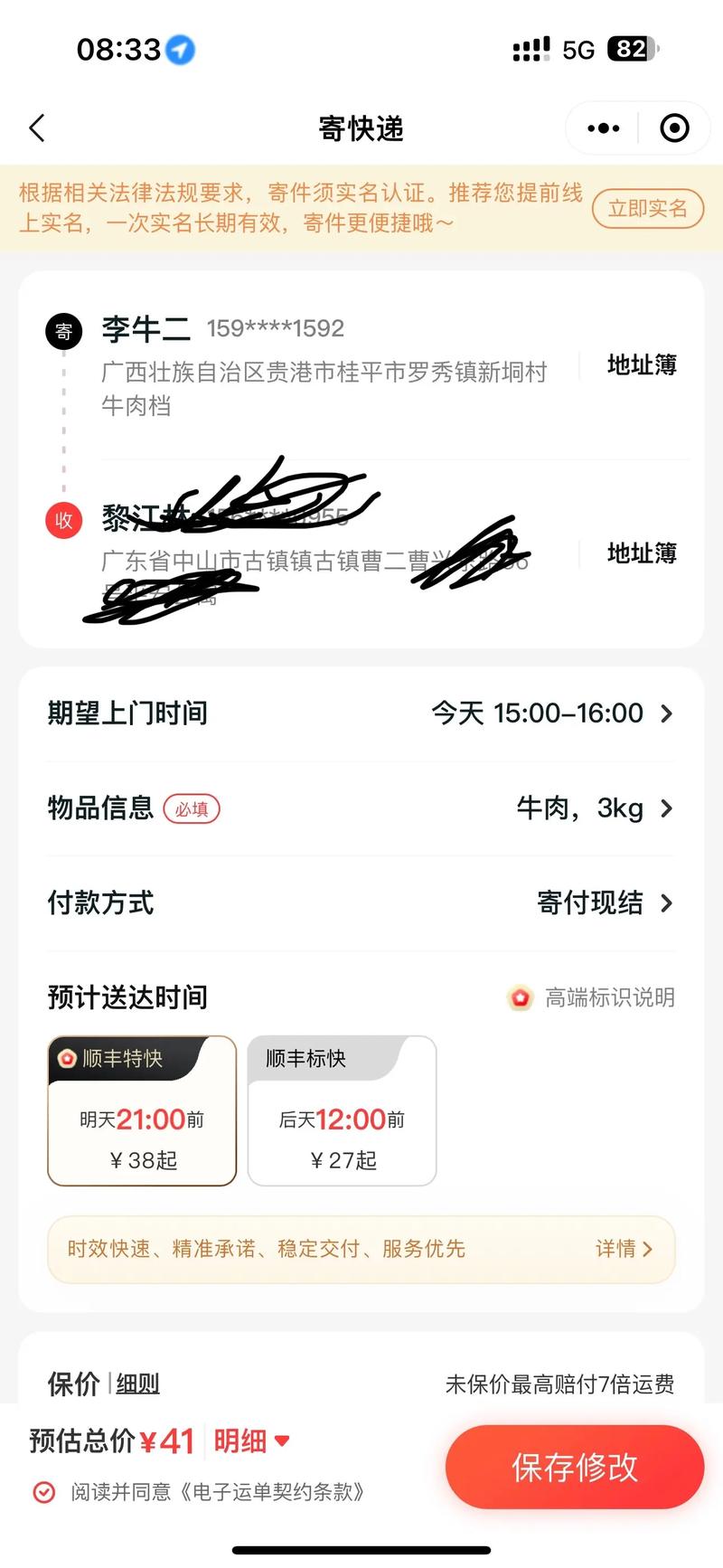Tap the 收 recipient badge icon
The width and height of the screenshot is (723, 1568).
click(x=62, y=521)
